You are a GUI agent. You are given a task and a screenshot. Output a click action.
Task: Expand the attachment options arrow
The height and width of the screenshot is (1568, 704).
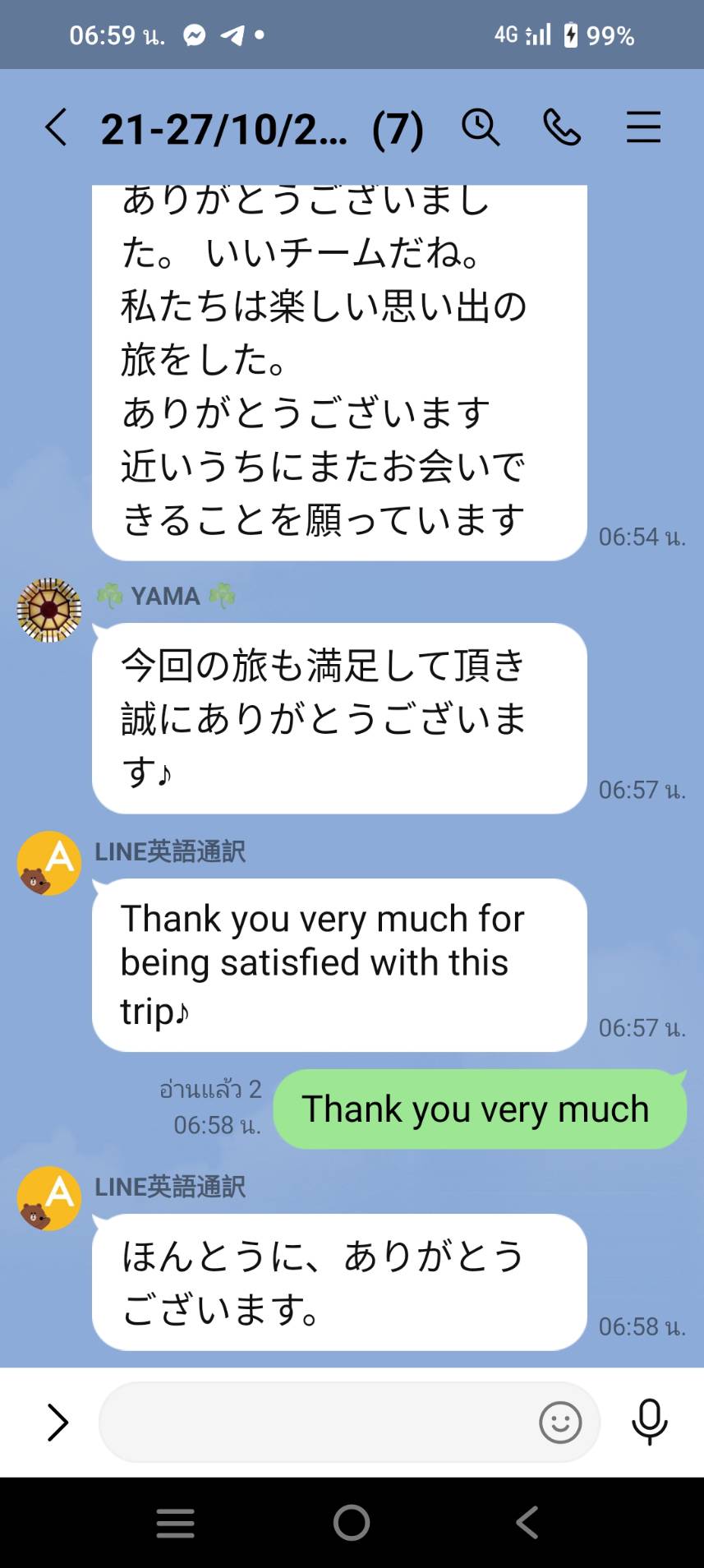(57, 1423)
